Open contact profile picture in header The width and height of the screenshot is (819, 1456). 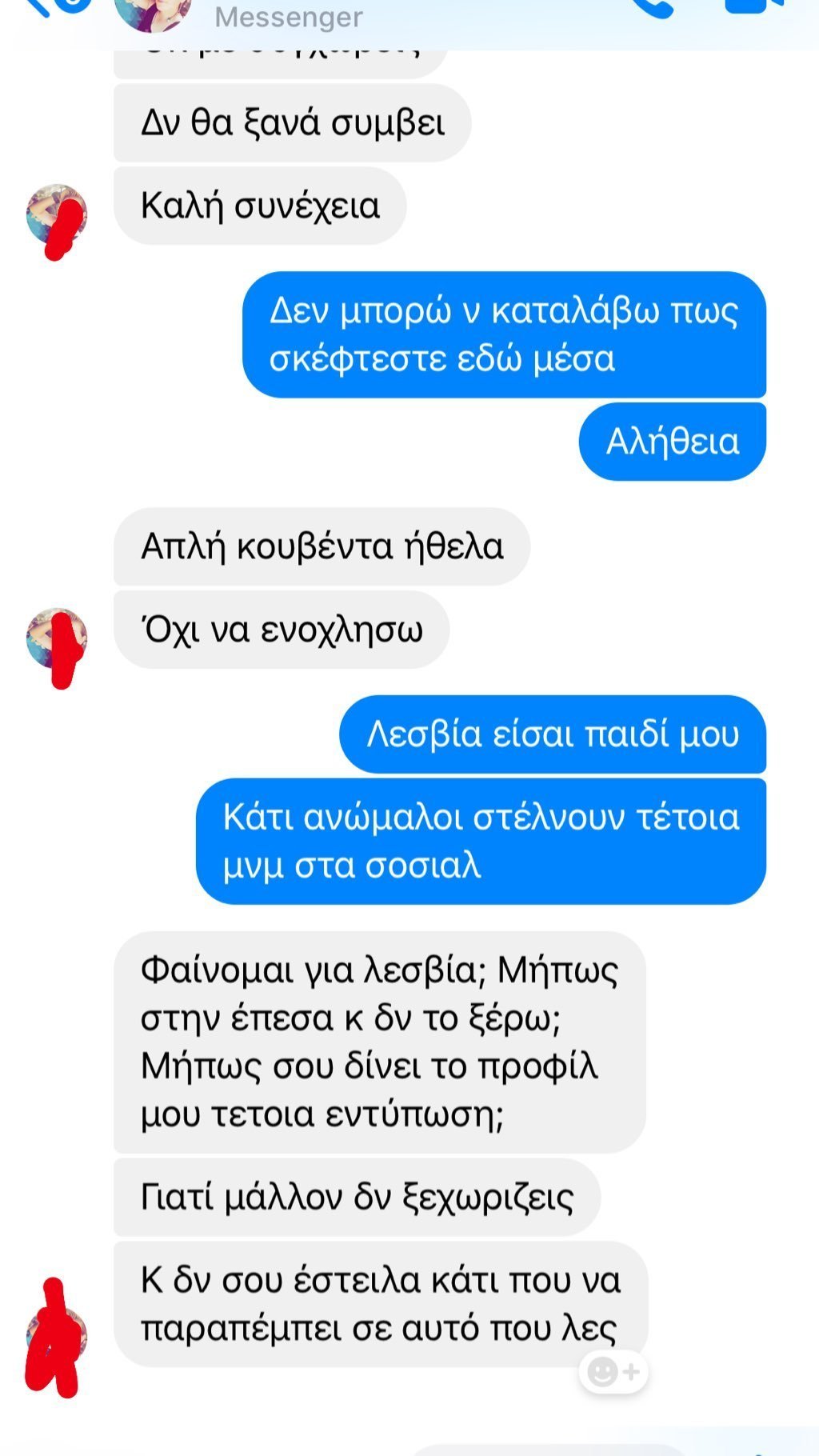154,11
